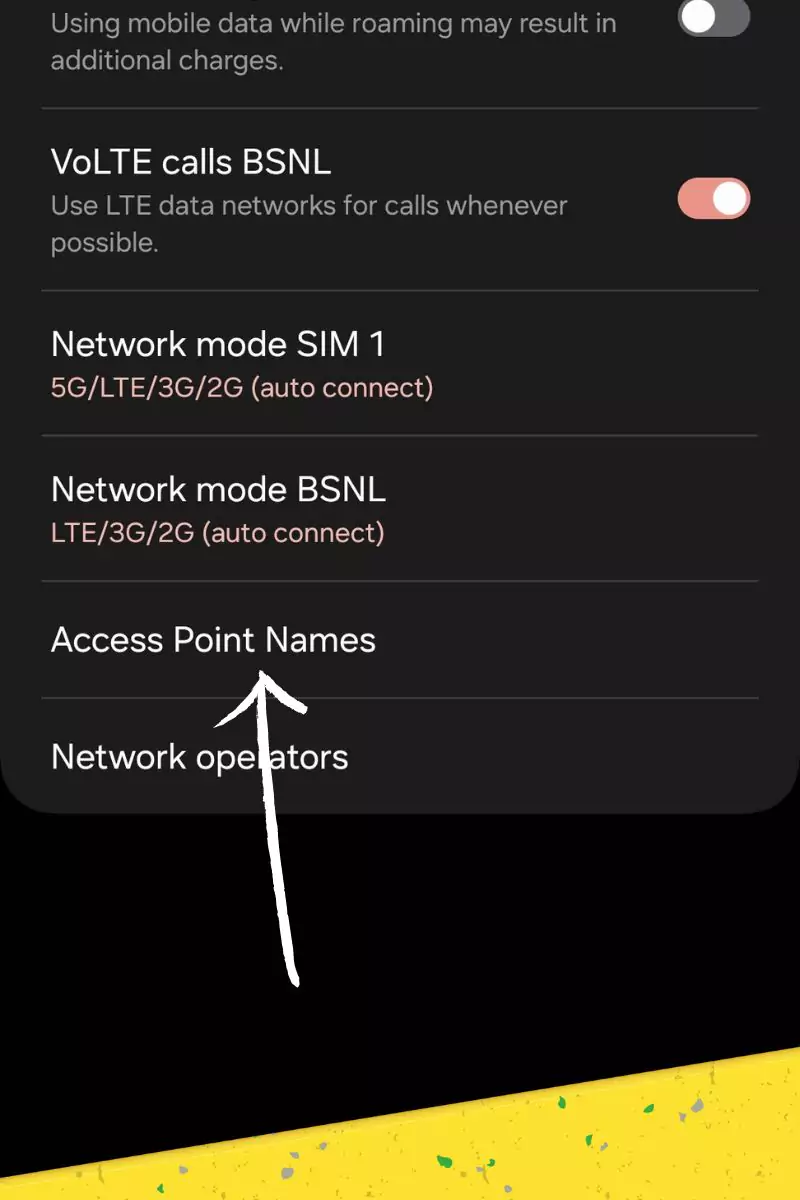Toggle the roaming switch off
Viewport: 800px width, 1200px height.
713,18
